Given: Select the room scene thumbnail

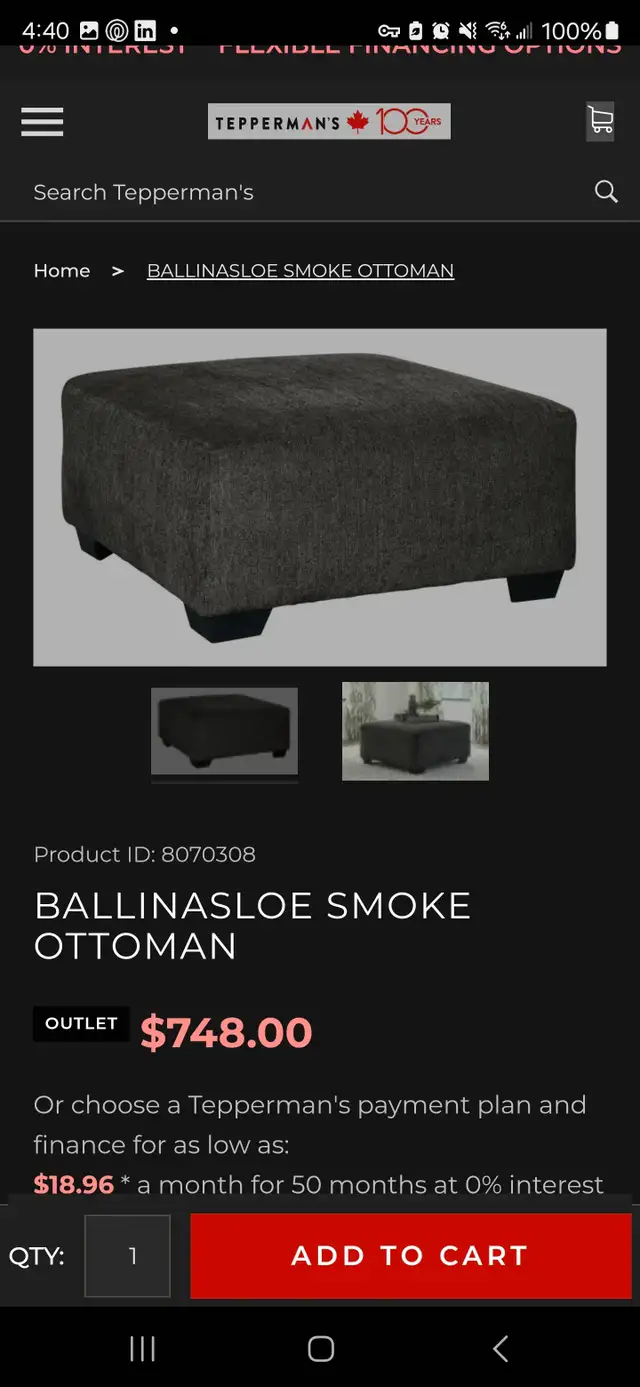Looking at the screenshot, I should pyautogui.click(x=415, y=731).
